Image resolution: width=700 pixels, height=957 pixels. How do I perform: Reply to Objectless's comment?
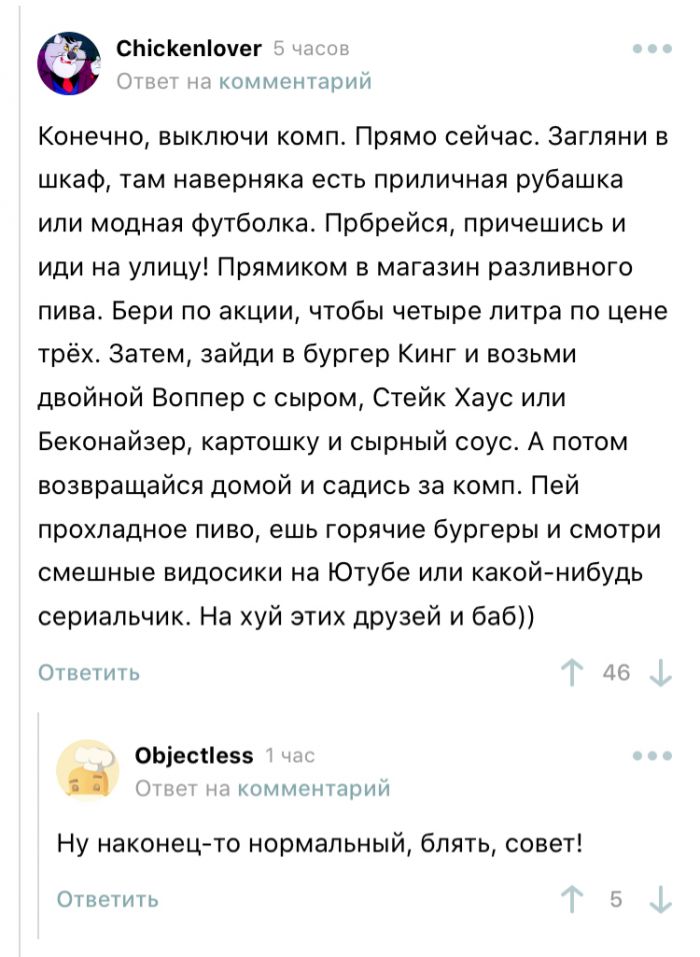pyautogui.click(x=107, y=899)
